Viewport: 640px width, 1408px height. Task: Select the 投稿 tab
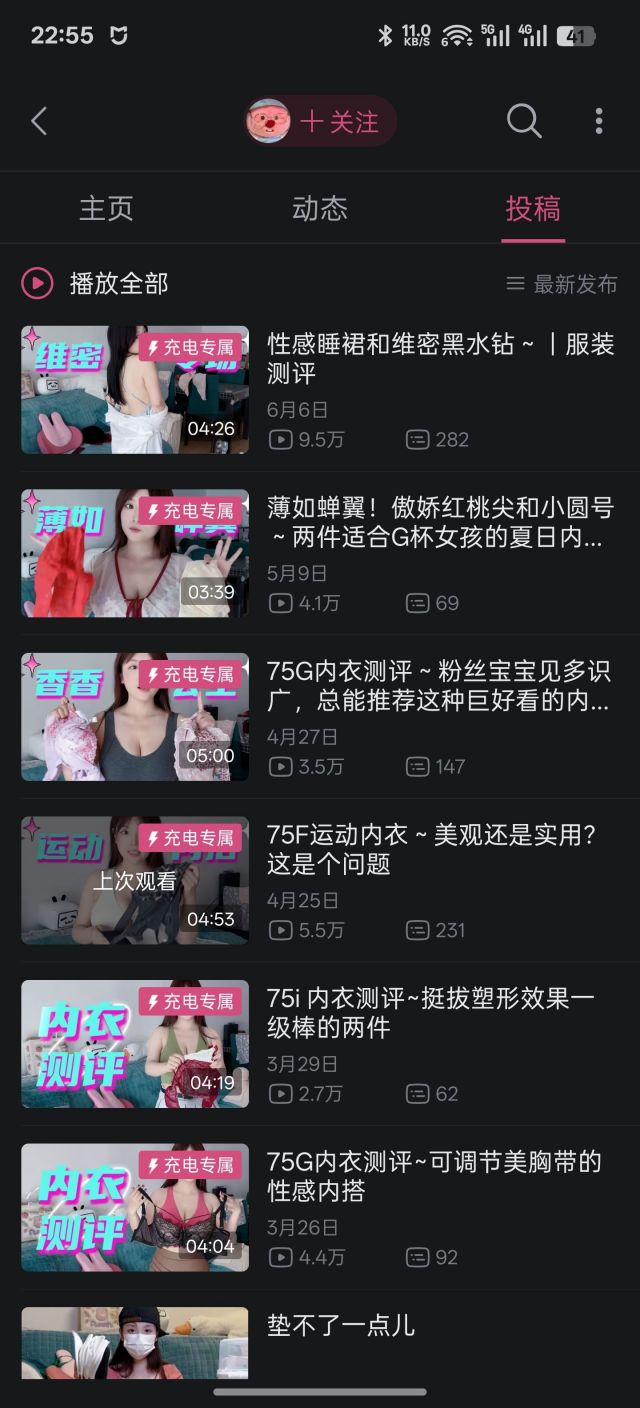click(x=533, y=208)
